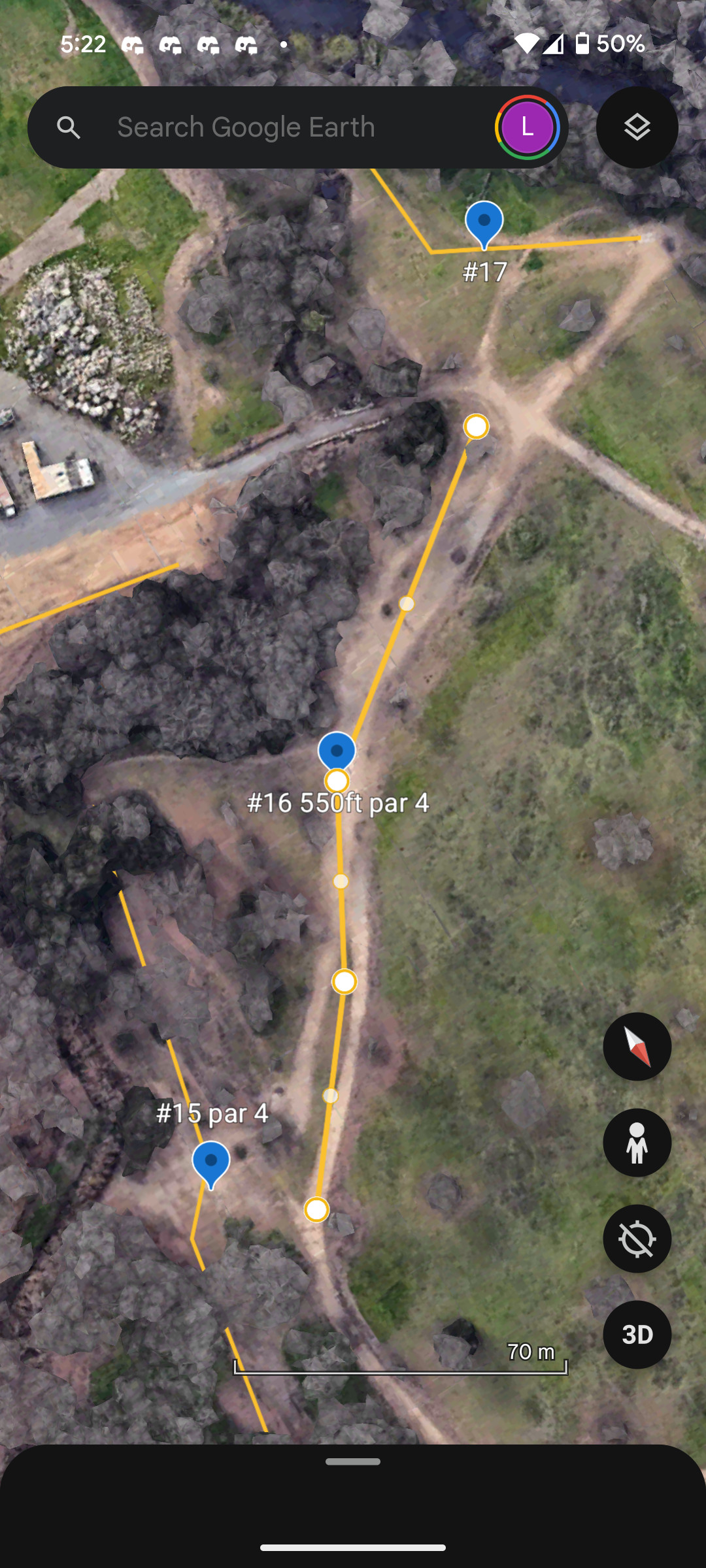Select the #15 par 4 placemark pin

tap(210, 1163)
